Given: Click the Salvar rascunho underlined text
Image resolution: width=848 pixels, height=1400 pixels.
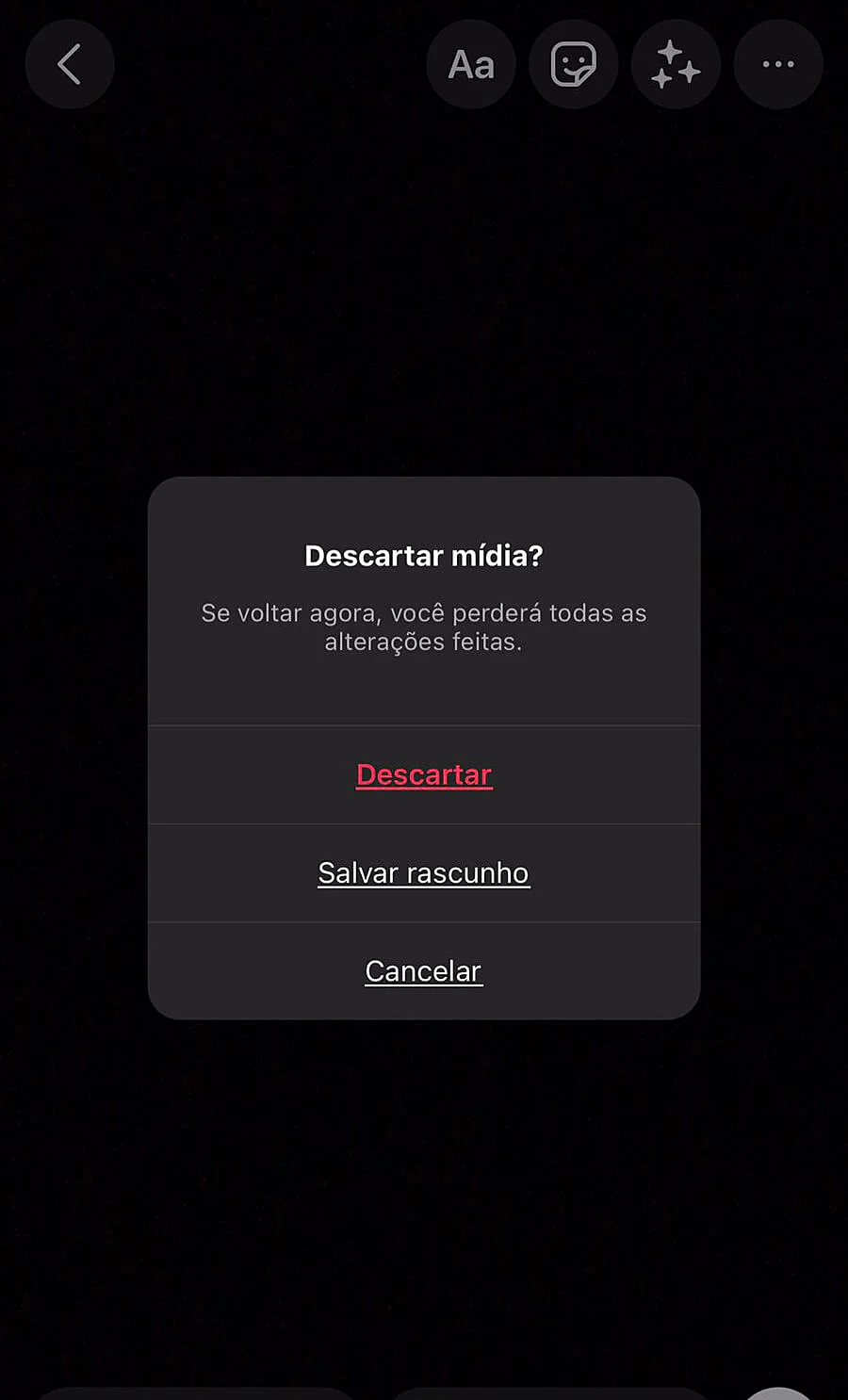Looking at the screenshot, I should point(424,872).
